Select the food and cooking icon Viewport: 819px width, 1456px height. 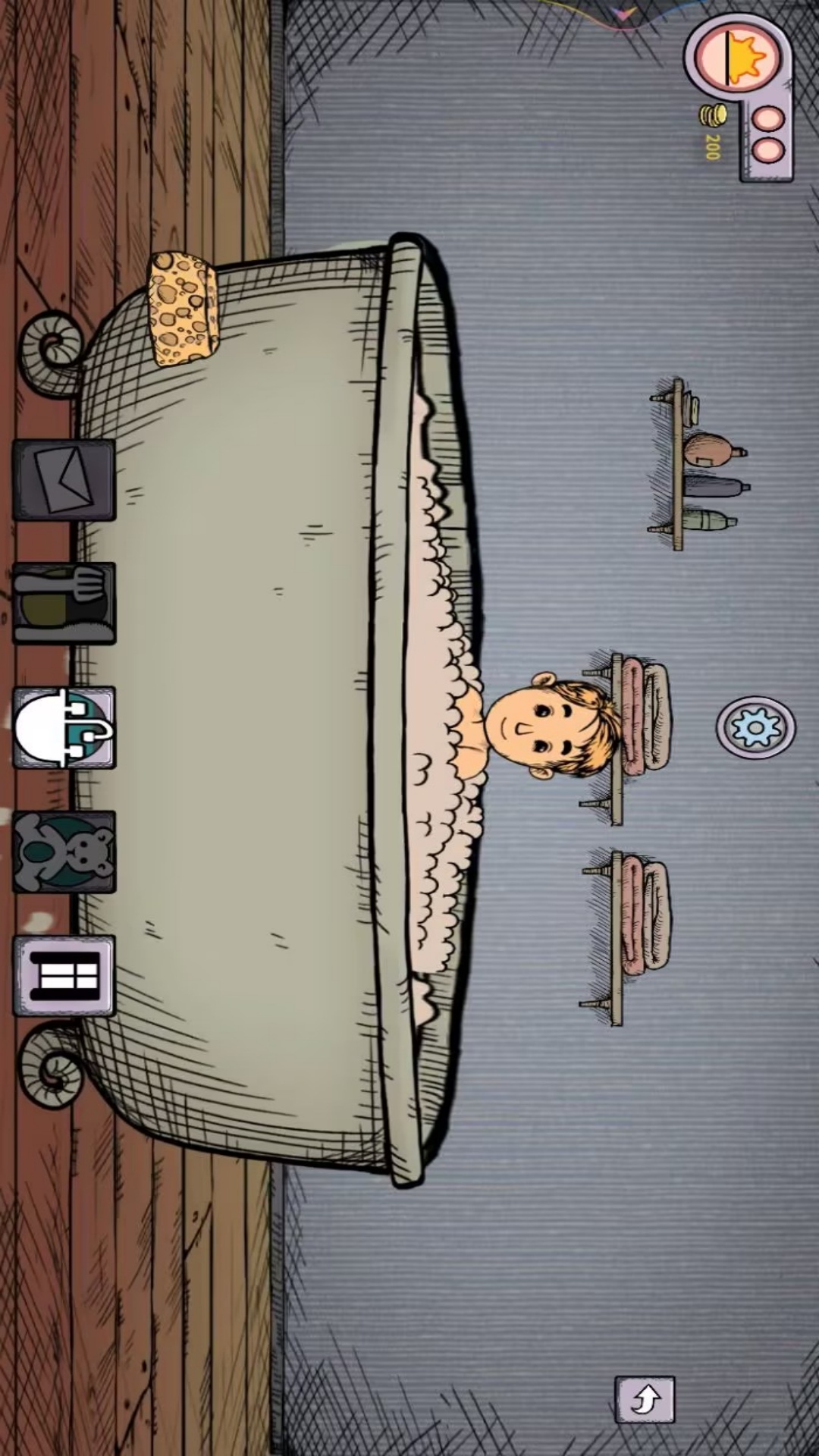pyautogui.click(x=64, y=604)
